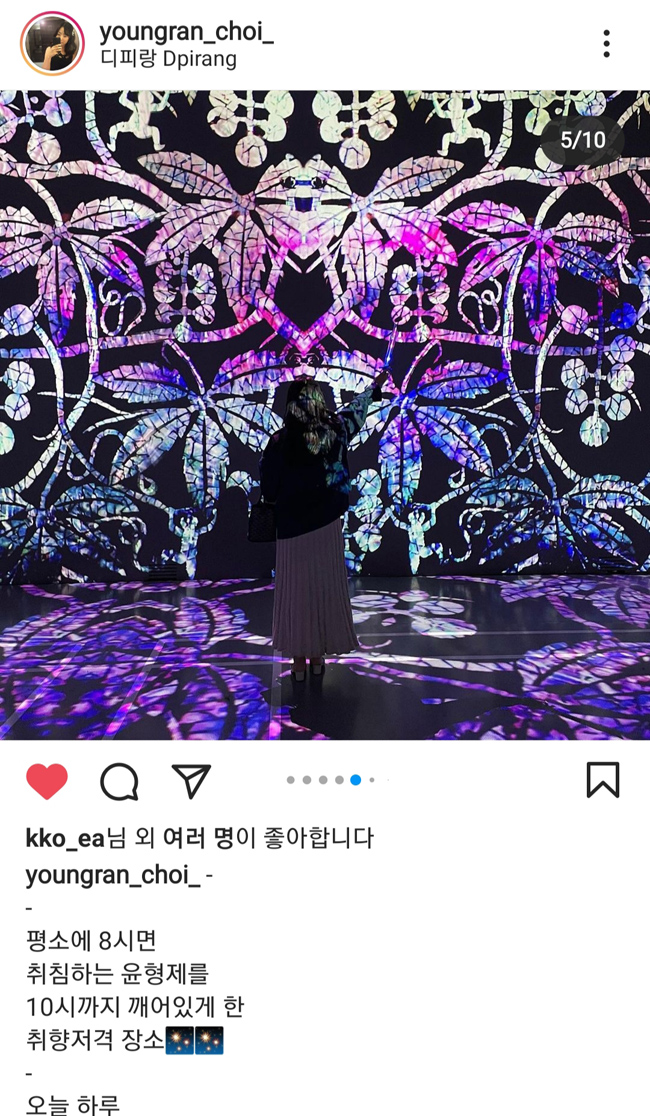
Task: Unlike the post with the red heart
Action: [x=47, y=781]
